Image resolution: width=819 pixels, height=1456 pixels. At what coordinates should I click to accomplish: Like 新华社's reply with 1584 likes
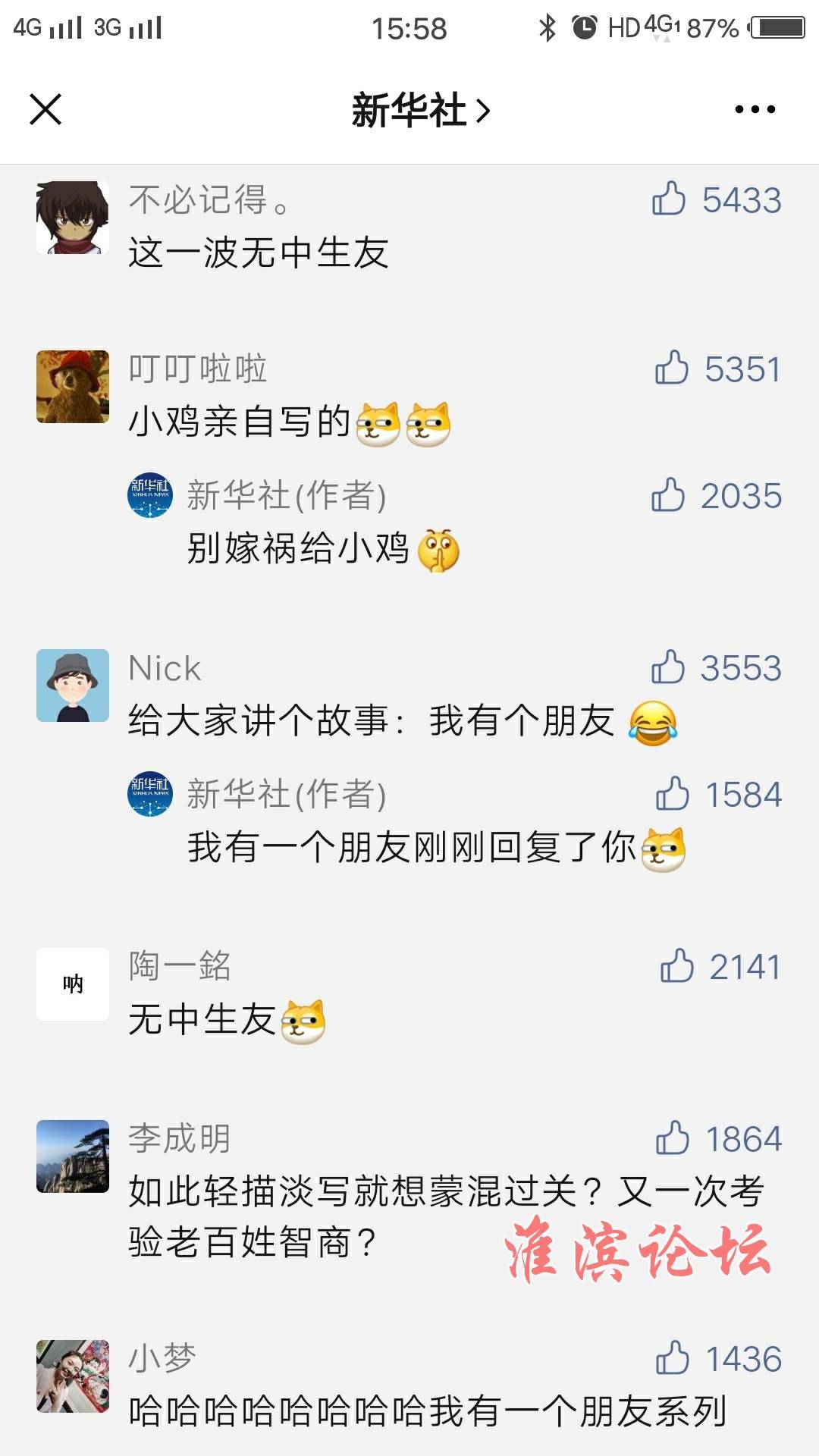point(673,794)
